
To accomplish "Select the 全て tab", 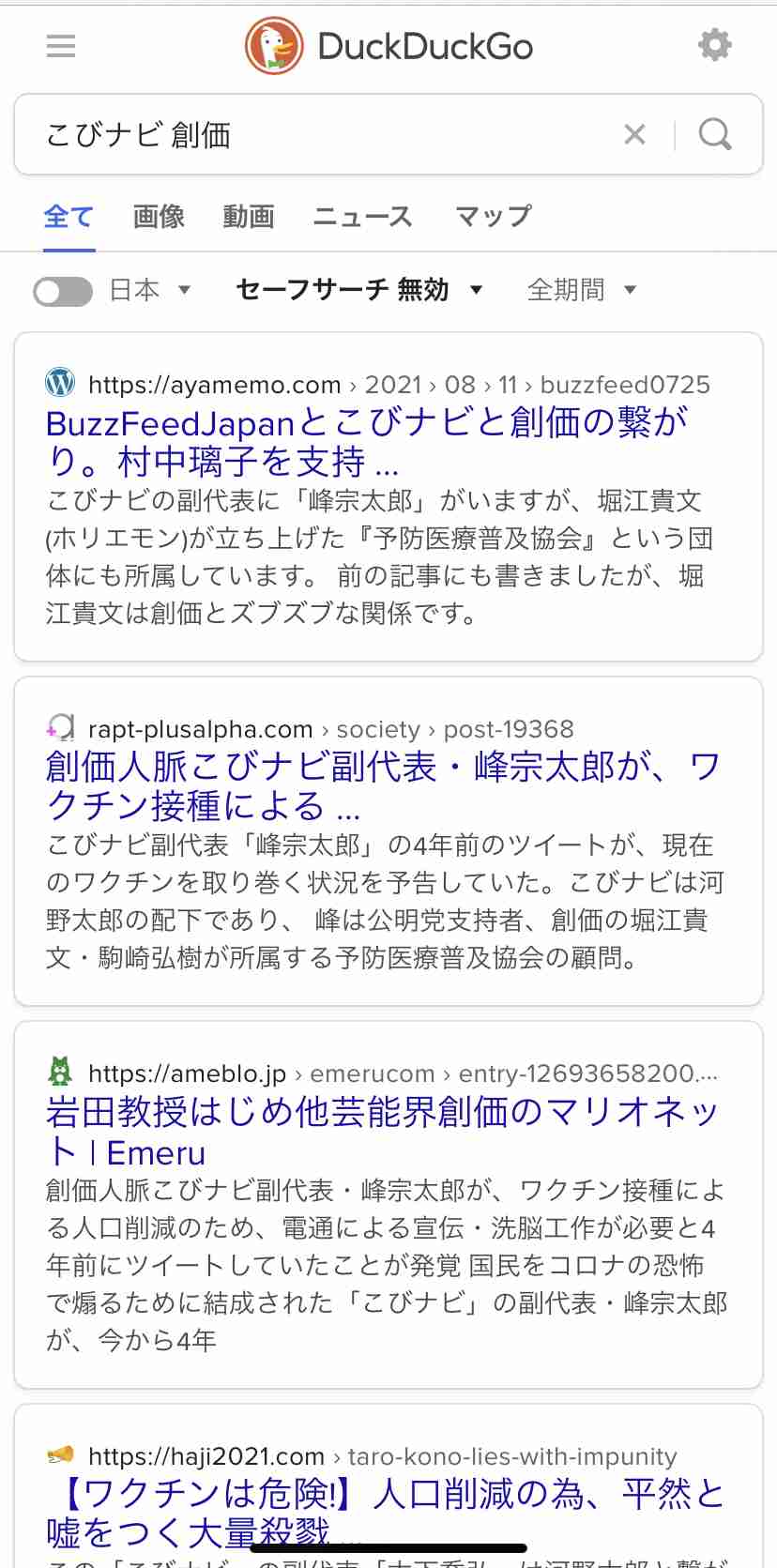I will [69, 217].
